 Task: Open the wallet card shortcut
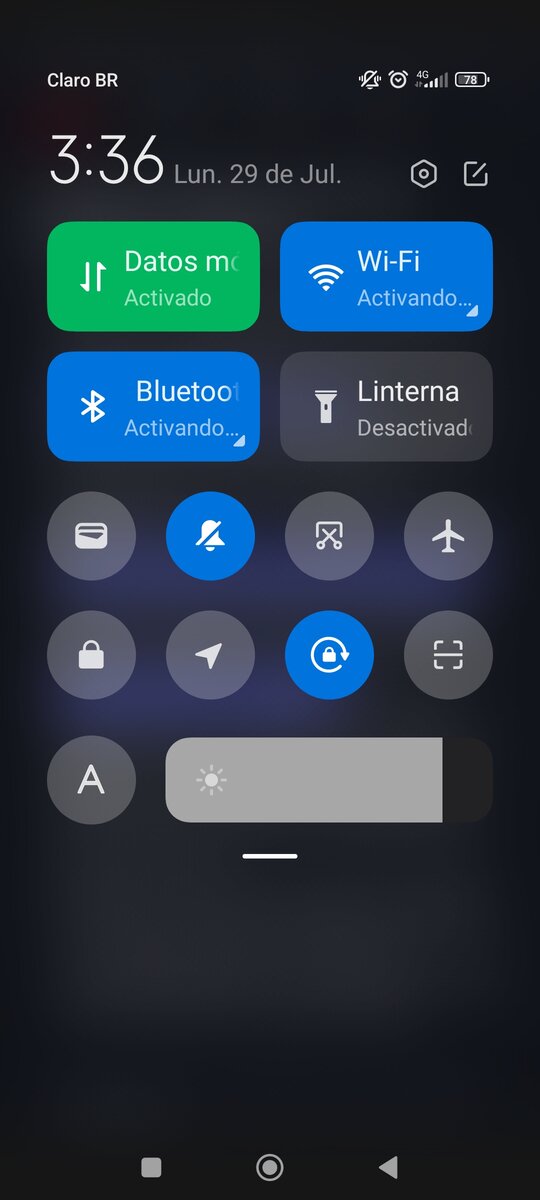pyautogui.click(x=91, y=536)
